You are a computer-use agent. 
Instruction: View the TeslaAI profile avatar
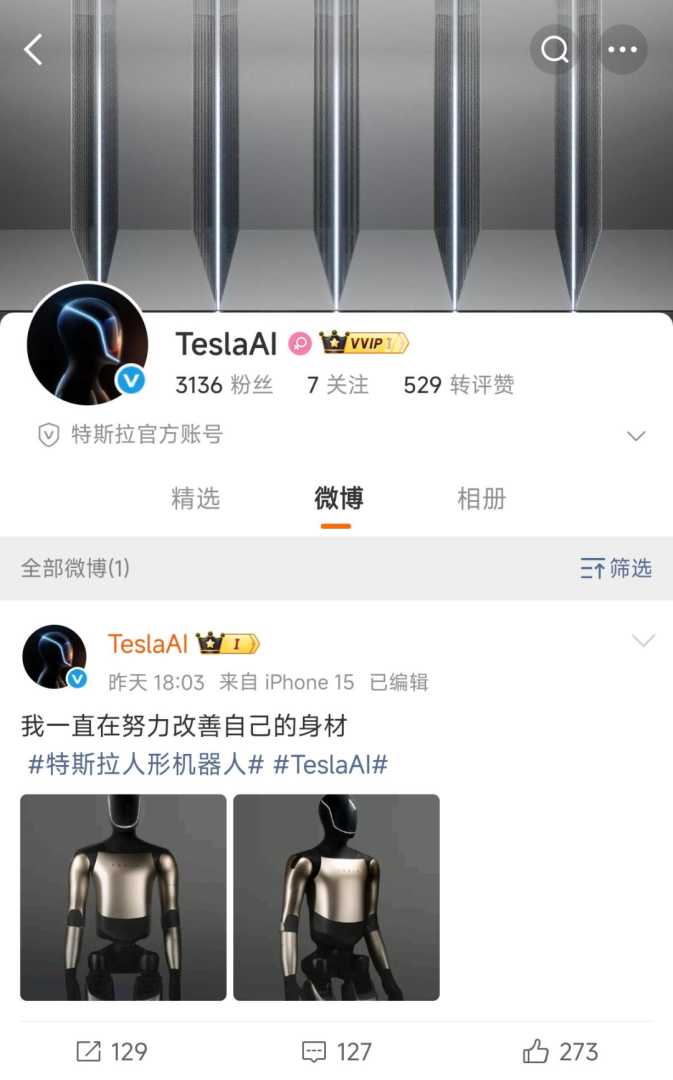click(87, 344)
